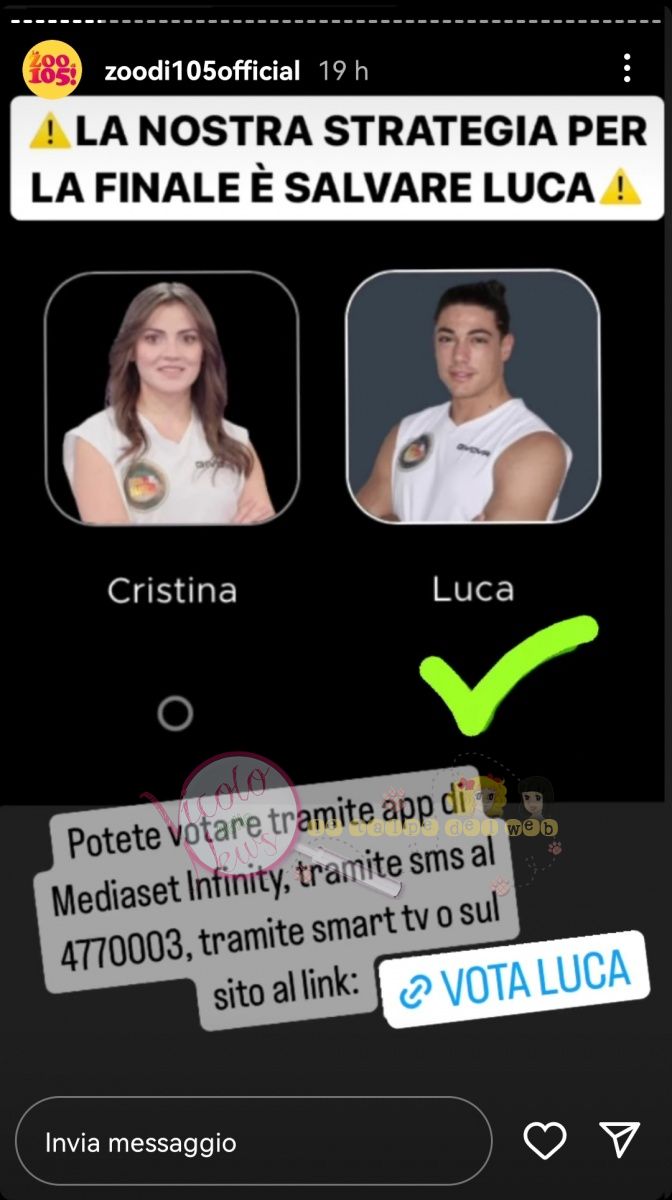This screenshot has height=1200, width=672.
Task: Tap the Invia messaggio field
Action: pyautogui.click(x=254, y=1142)
